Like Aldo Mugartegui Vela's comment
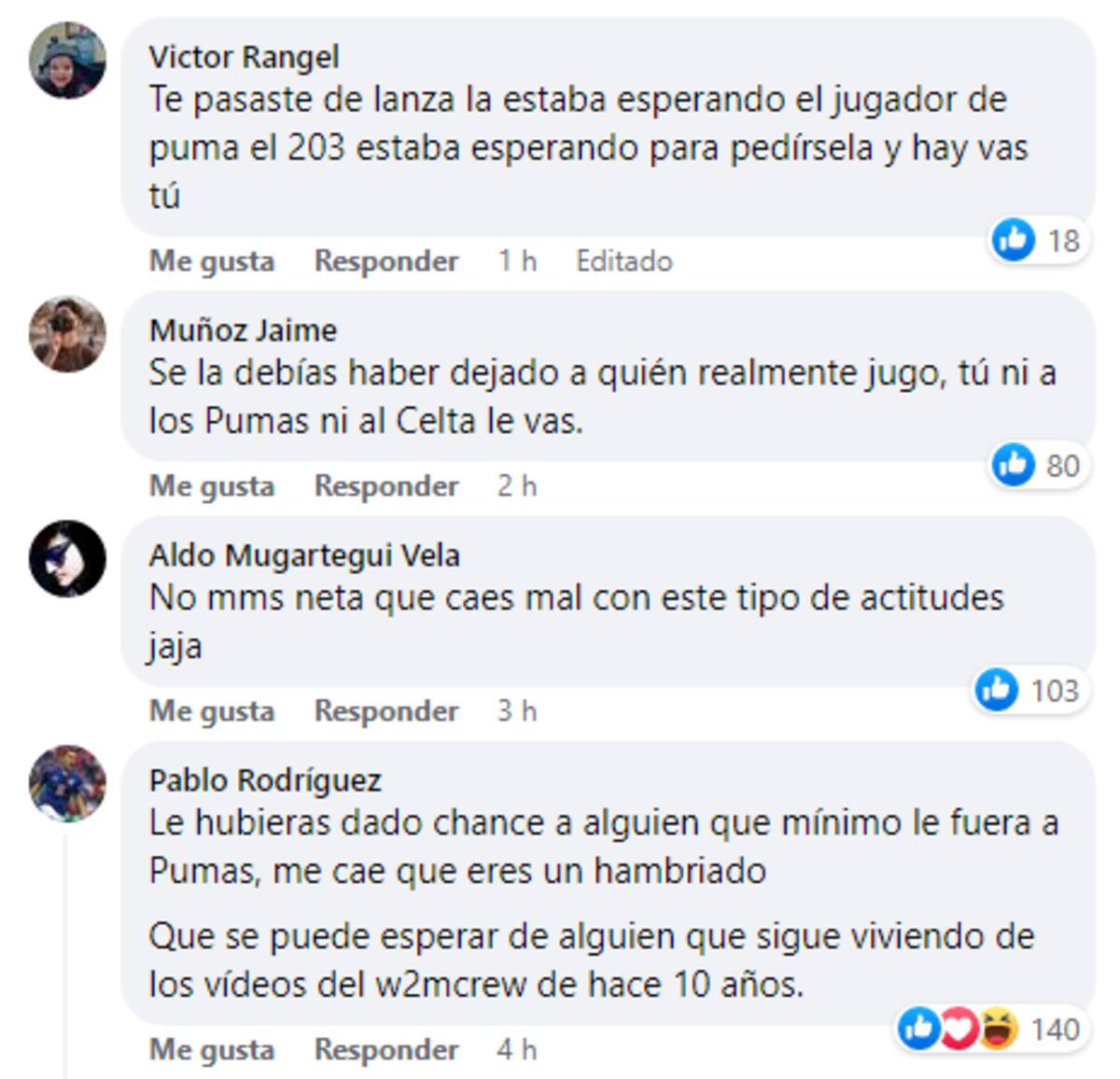Viewport: 1120px width, 1079px height. [212, 711]
